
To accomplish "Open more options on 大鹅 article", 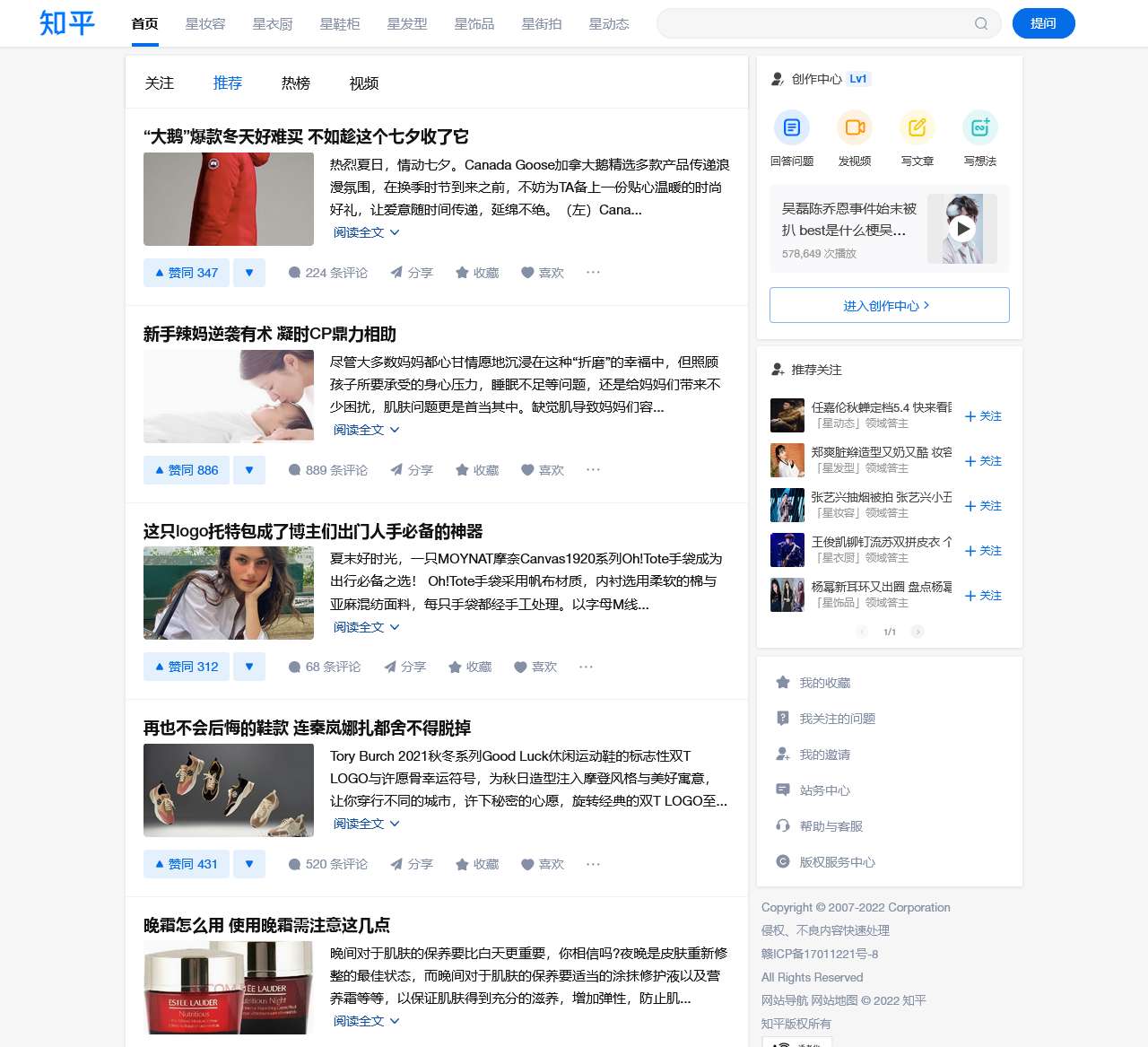I will [593, 272].
